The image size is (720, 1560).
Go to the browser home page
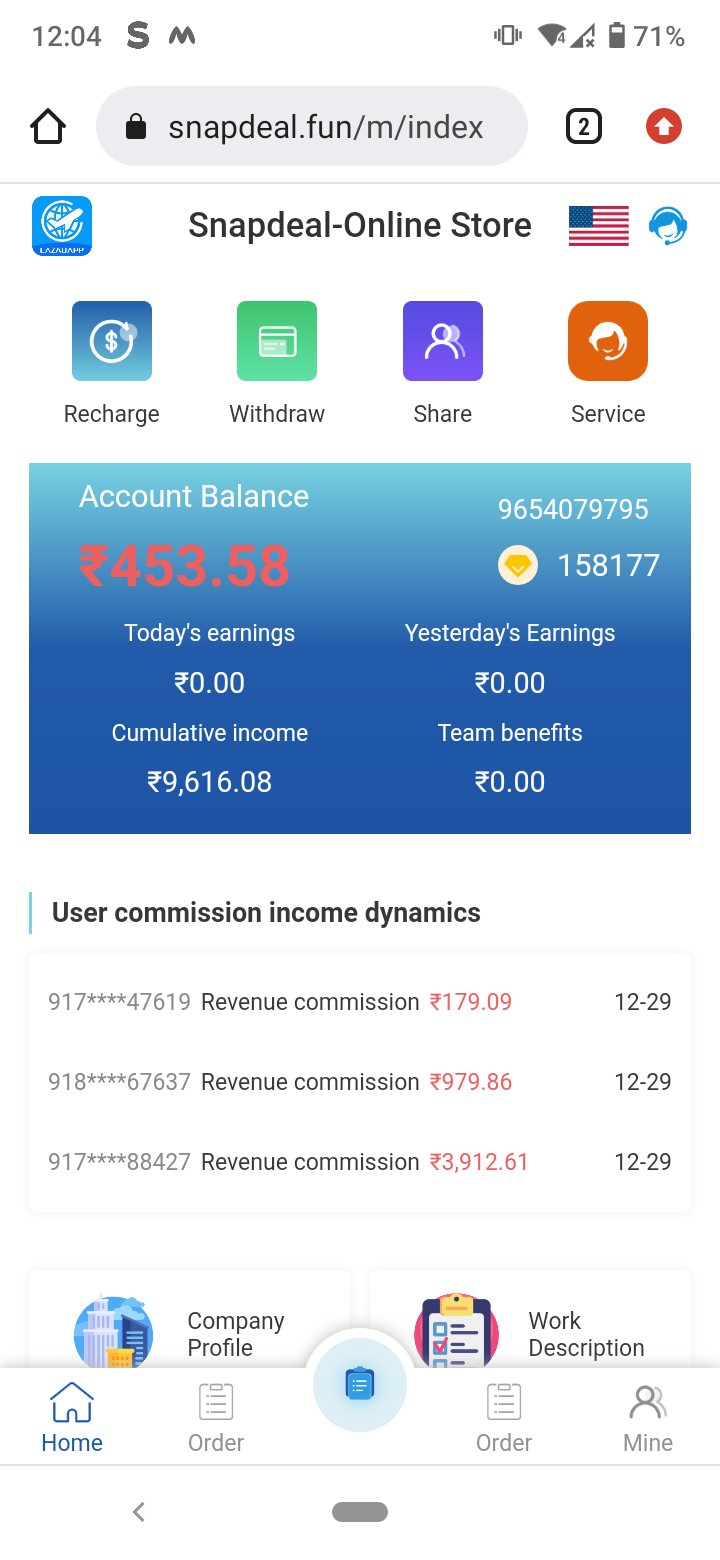tap(48, 127)
